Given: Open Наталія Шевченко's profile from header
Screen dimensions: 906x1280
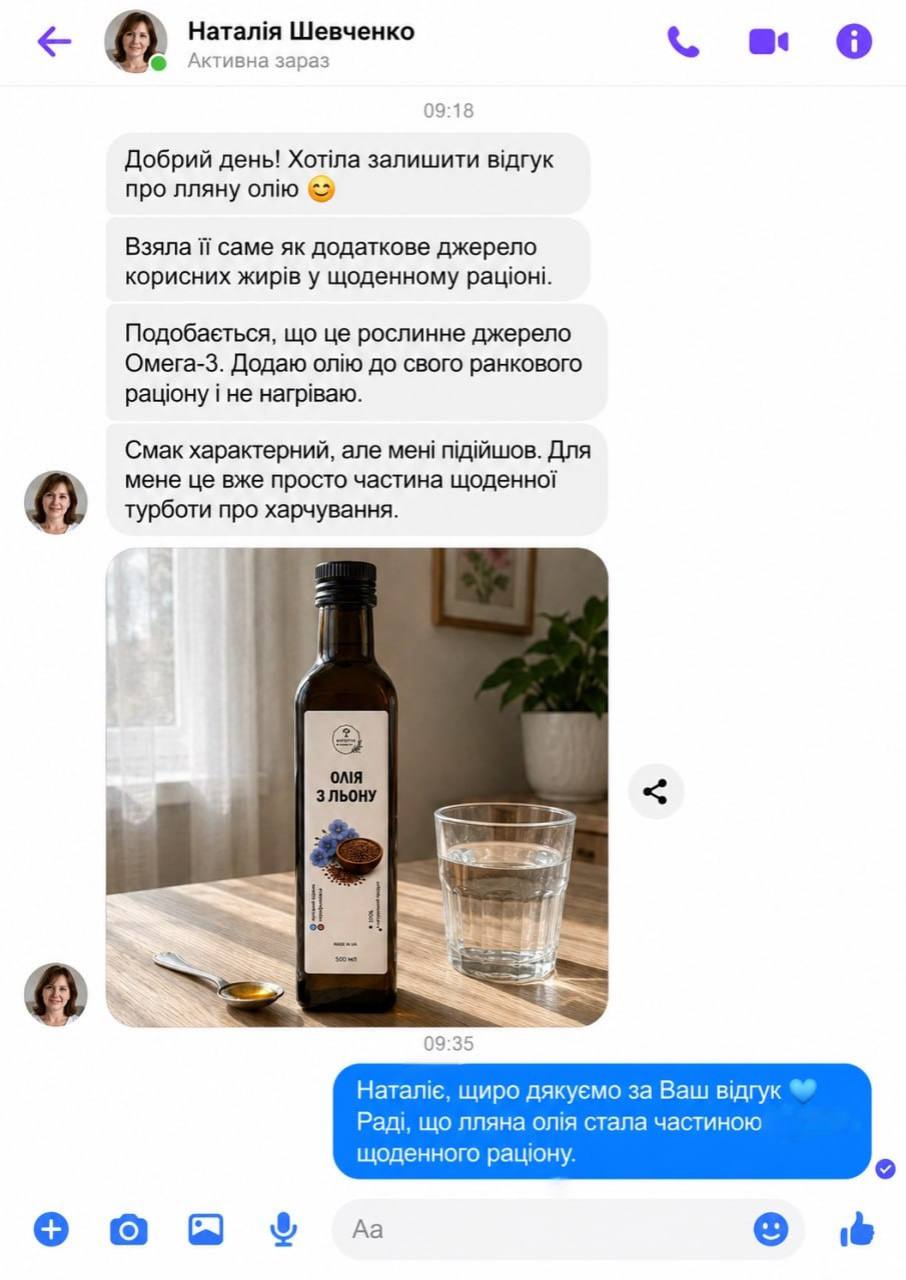Looking at the screenshot, I should 301,32.
